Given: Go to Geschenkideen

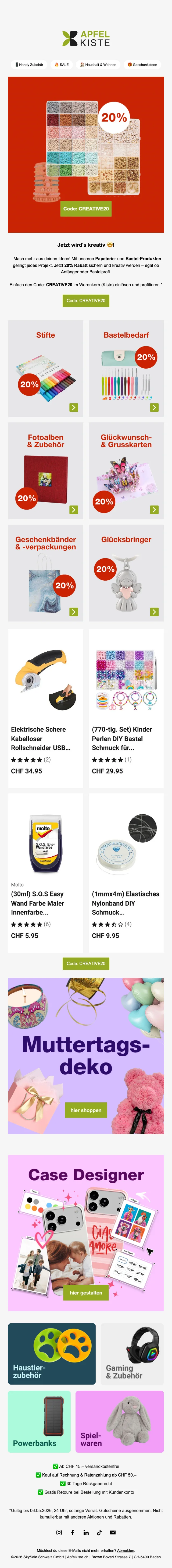Looking at the screenshot, I should point(142,65).
